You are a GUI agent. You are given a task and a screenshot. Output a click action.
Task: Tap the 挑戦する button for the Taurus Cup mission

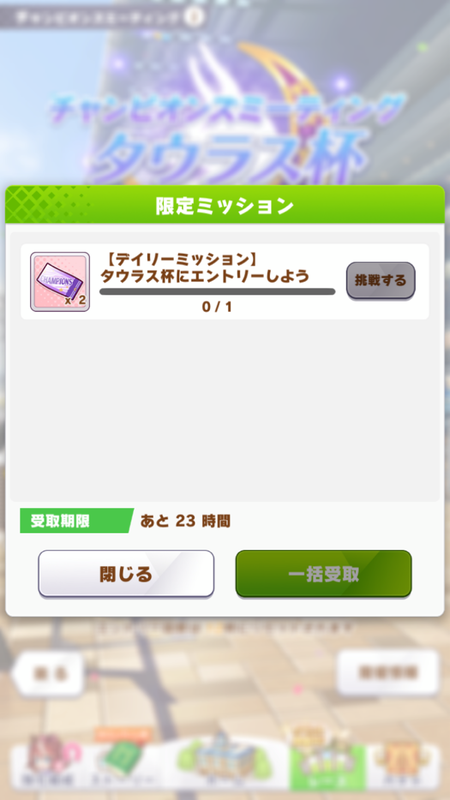[381, 280]
